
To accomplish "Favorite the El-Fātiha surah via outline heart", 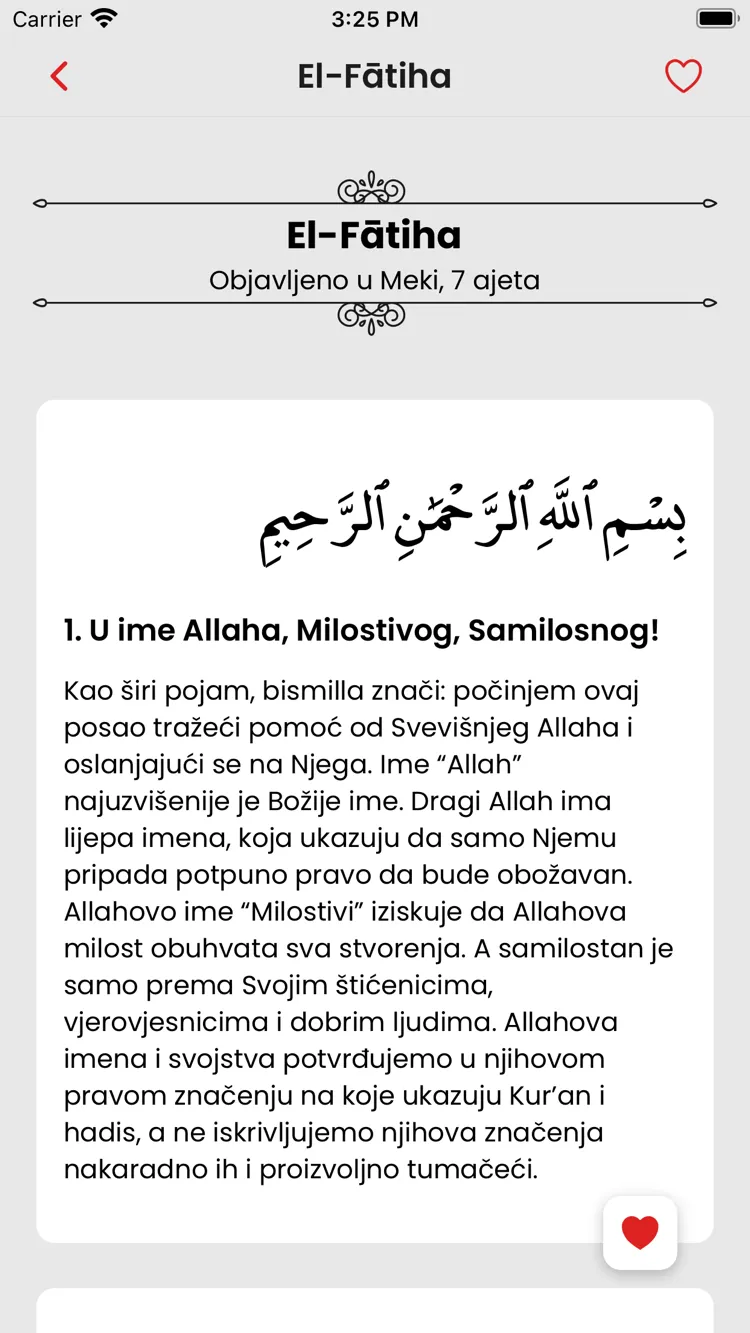I will (684, 76).
